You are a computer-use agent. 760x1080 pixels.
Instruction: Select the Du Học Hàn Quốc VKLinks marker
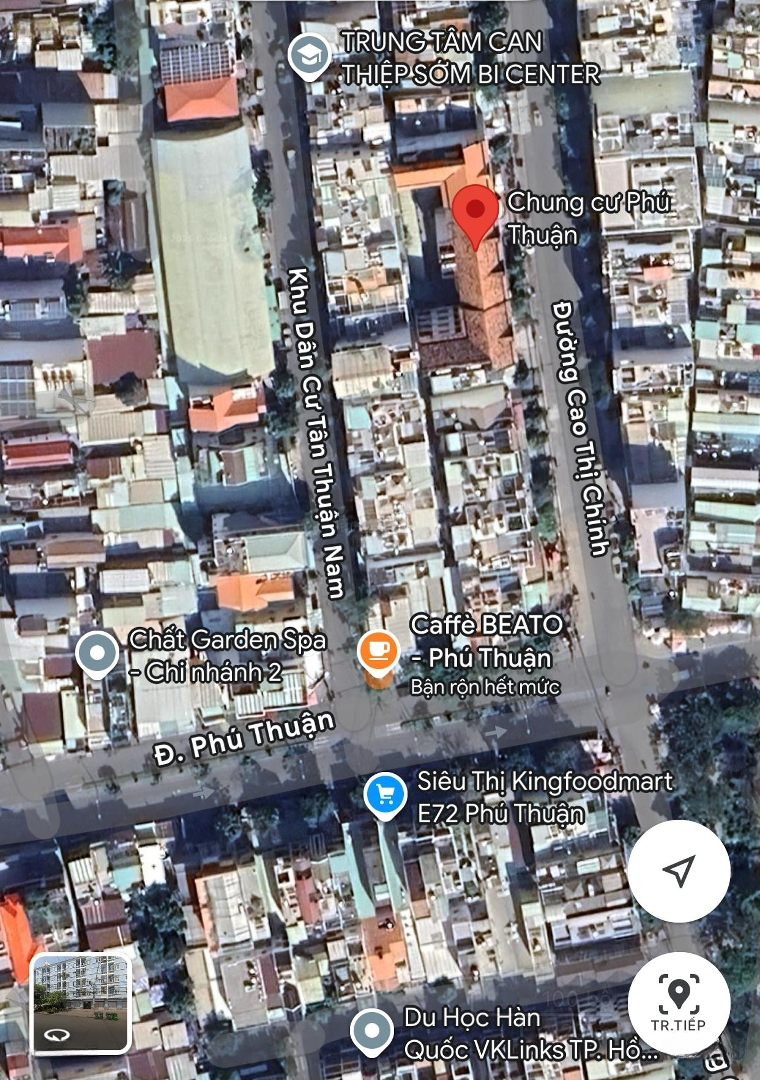[372, 1031]
